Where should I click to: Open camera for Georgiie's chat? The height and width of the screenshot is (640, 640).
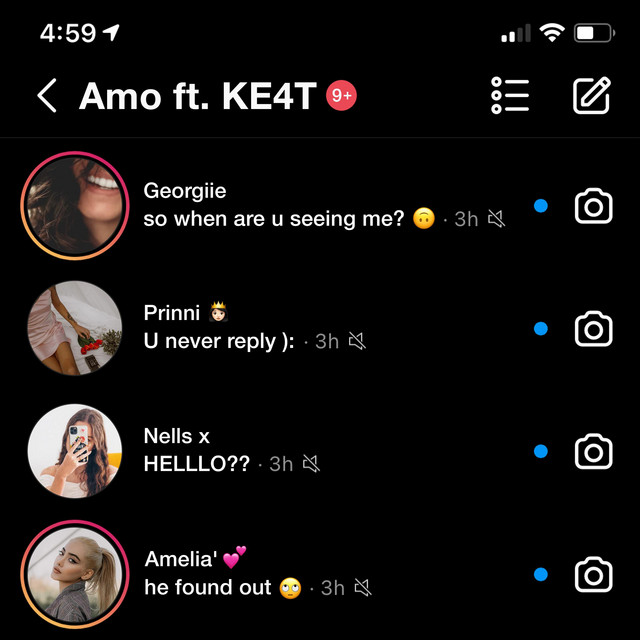(593, 206)
